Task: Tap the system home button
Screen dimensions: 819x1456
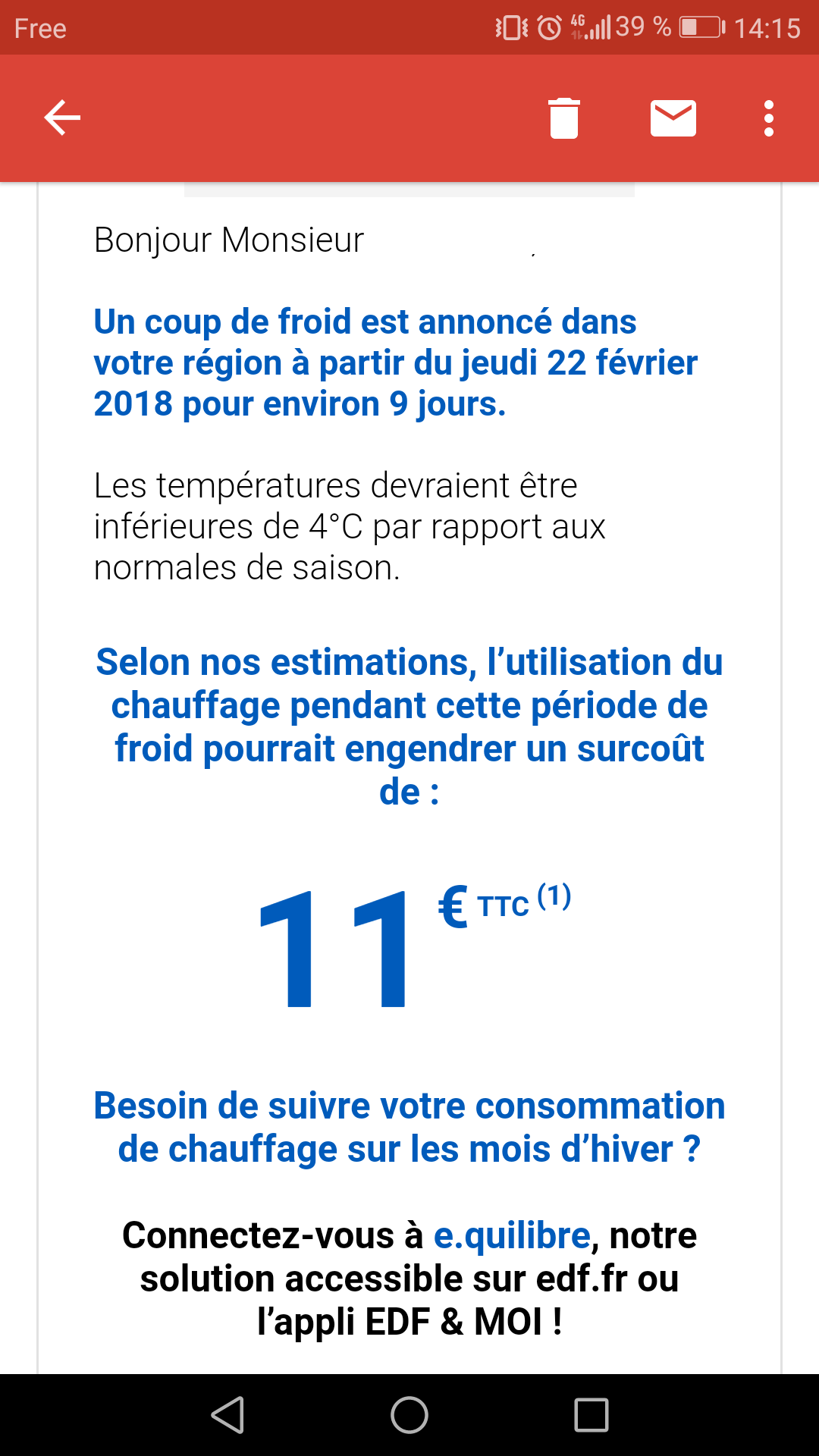Action: 409,1415
